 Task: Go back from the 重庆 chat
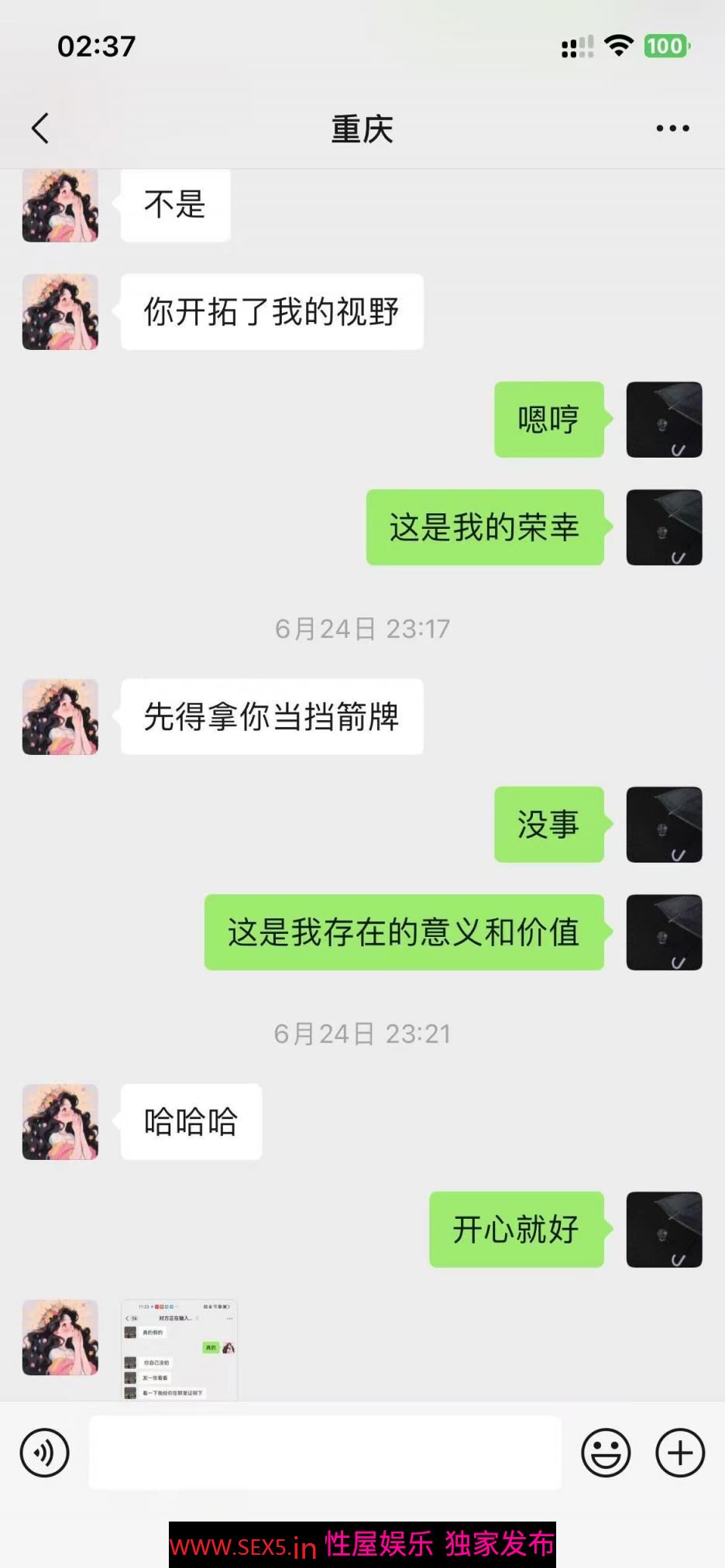tap(40, 129)
